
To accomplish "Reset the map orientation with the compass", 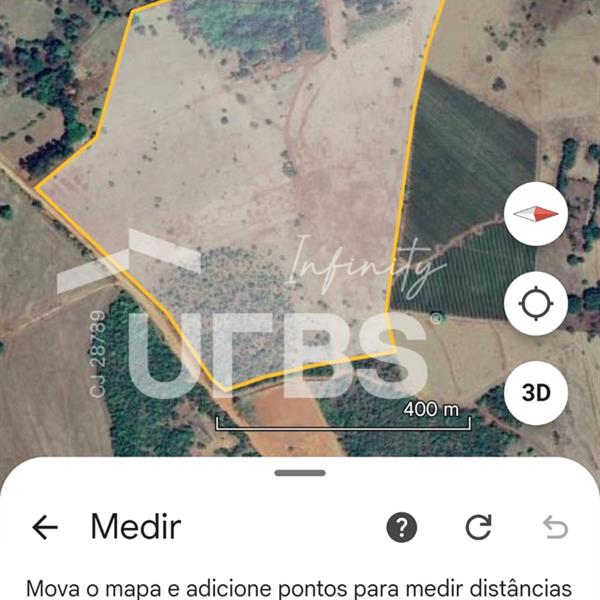I will 536,214.
